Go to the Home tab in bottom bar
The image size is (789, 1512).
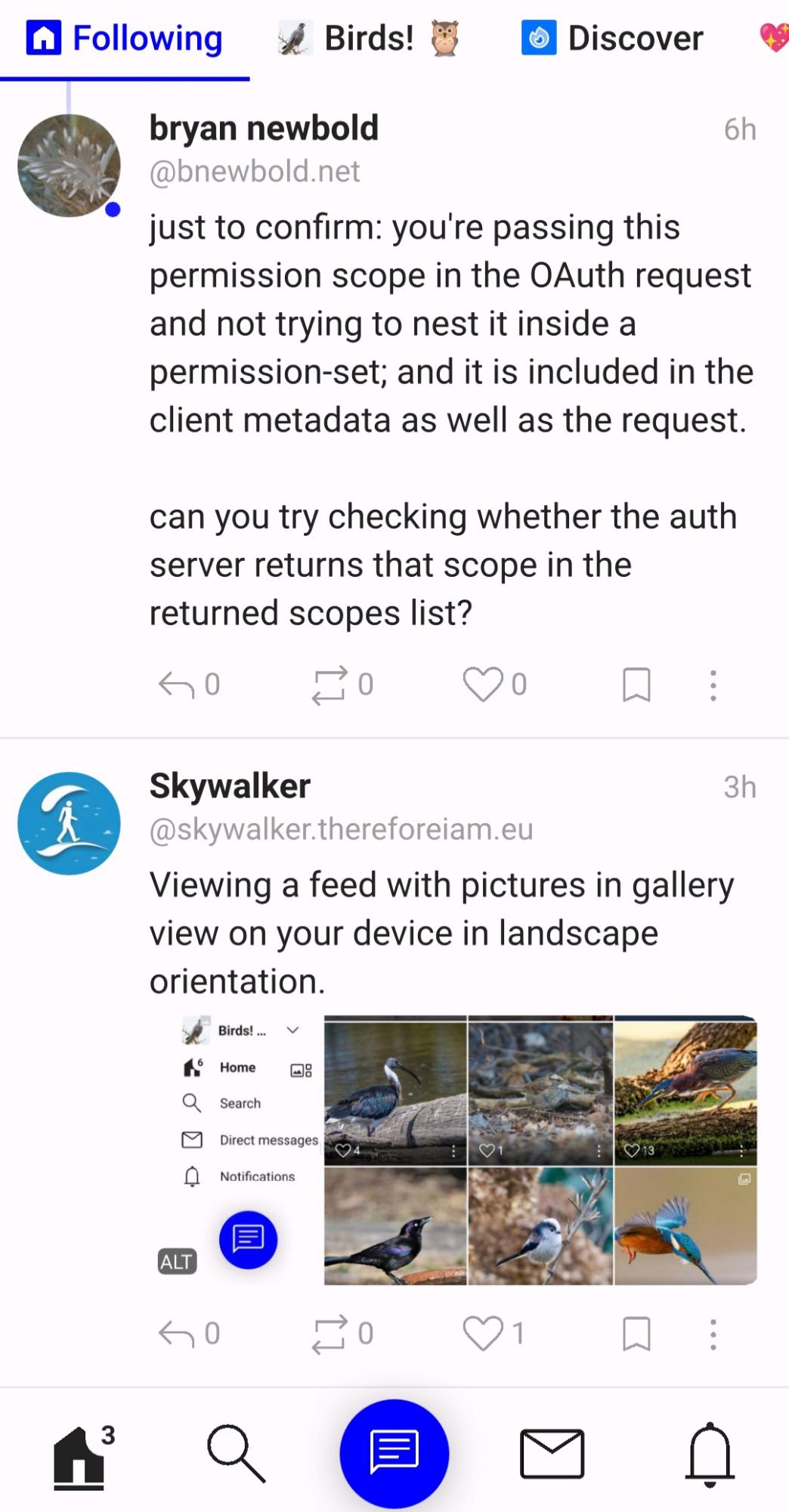point(79,1455)
